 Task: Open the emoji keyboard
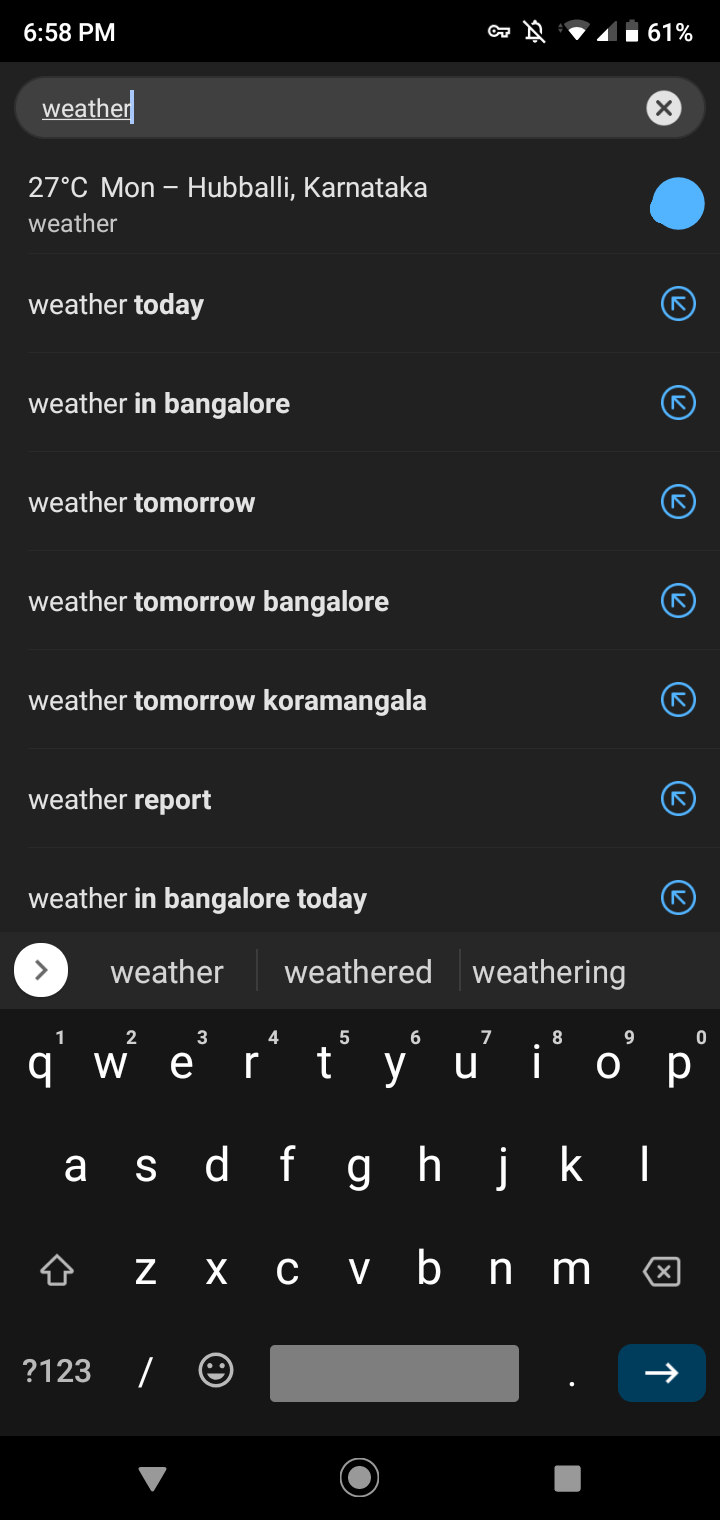[216, 1371]
